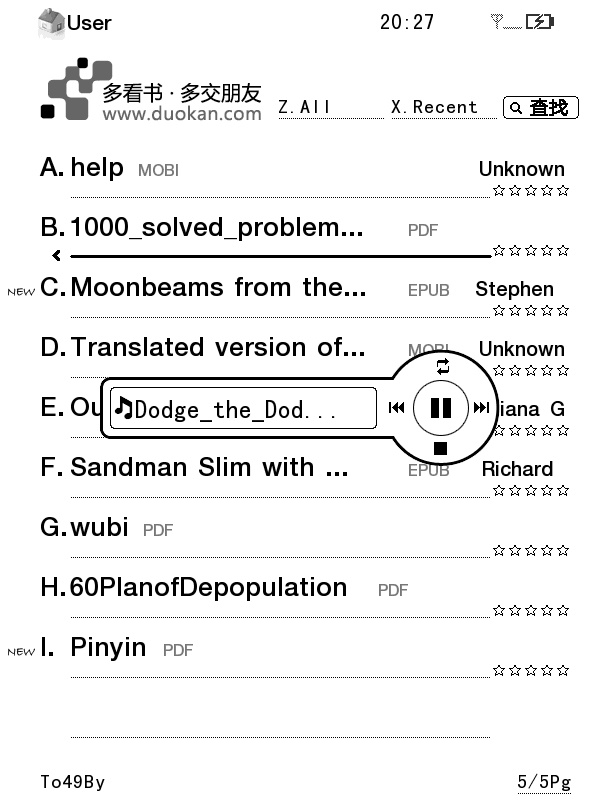Switch to the Z.All tab
This screenshot has width=600, height=800.
coord(305,107)
